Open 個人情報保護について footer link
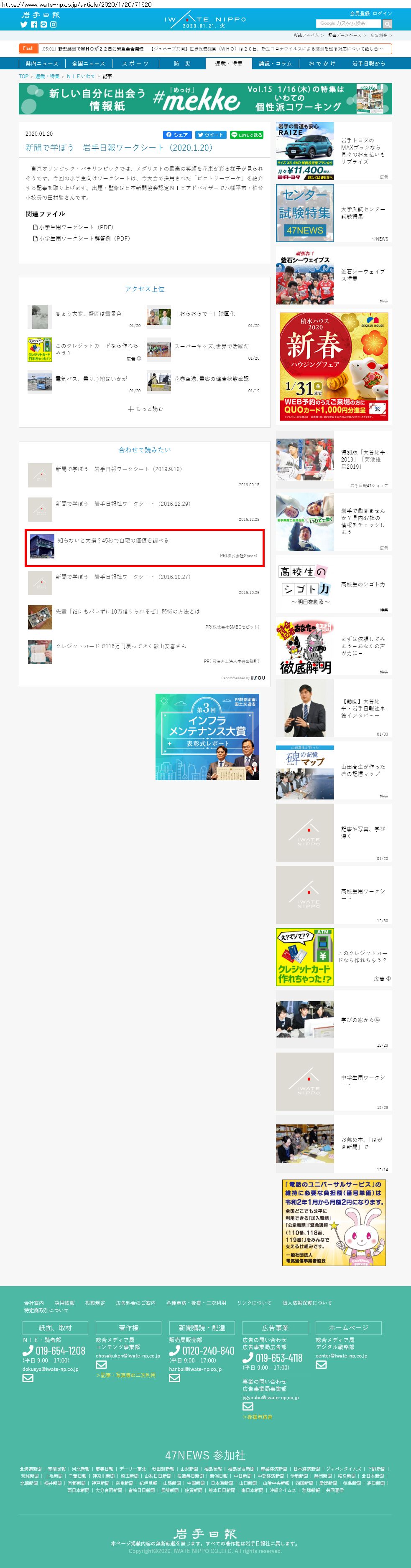The width and height of the screenshot is (411, 1568). coord(307,1303)
